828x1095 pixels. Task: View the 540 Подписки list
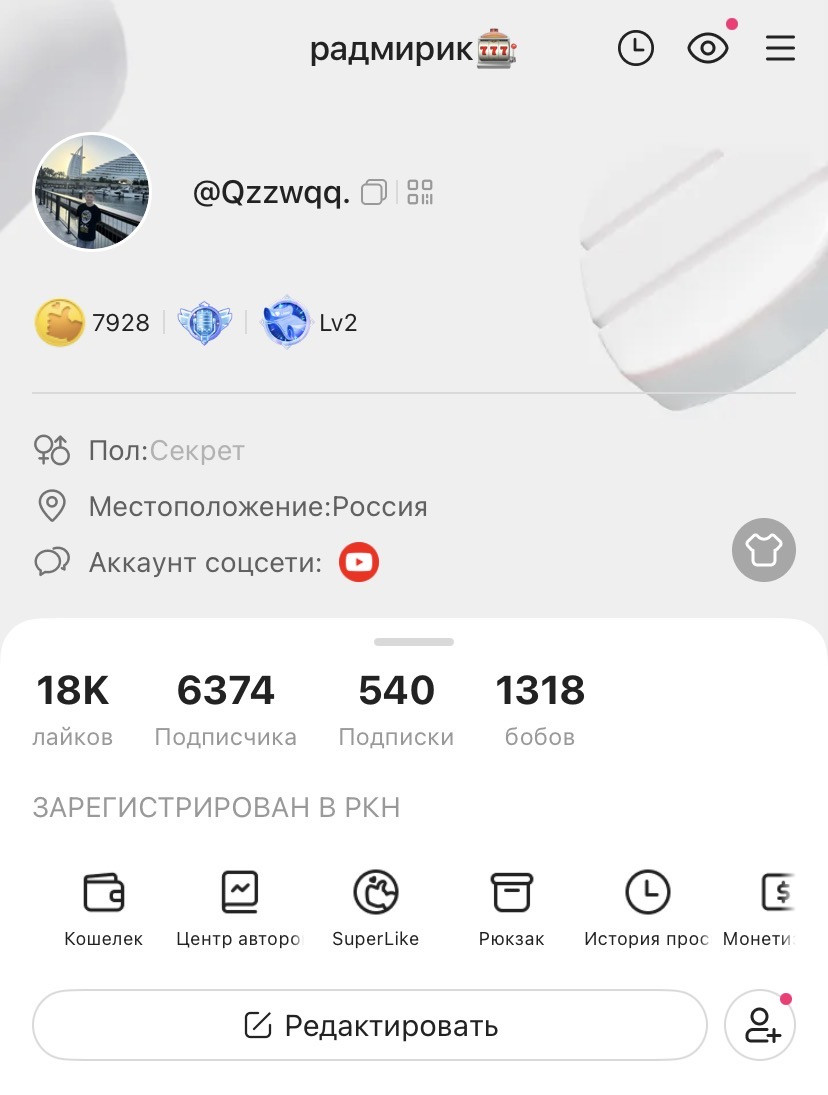[x=396, y=710]
